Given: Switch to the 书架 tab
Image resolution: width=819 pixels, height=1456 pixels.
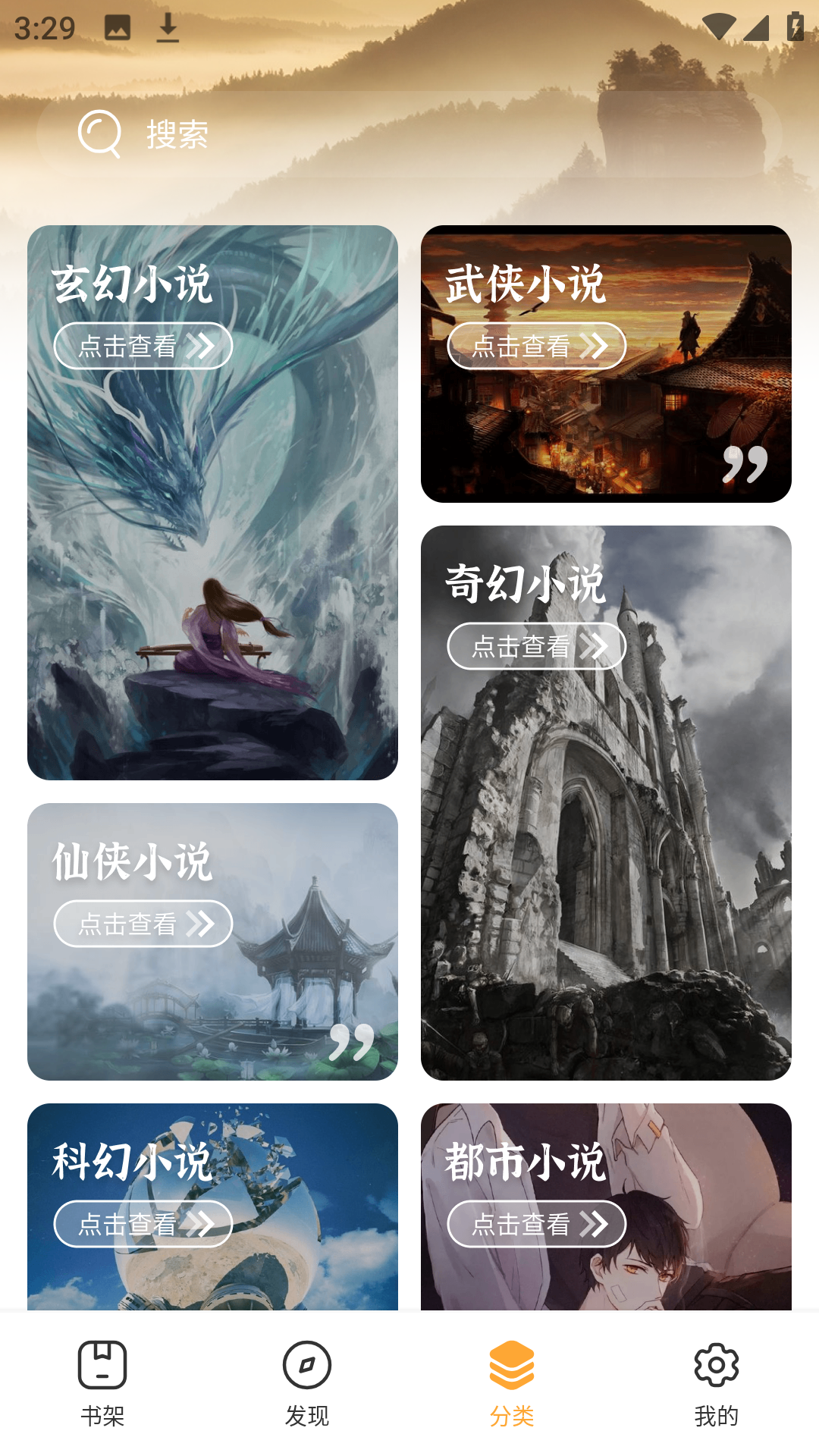Looking at the screenshot, I should tap(102, 1383).
